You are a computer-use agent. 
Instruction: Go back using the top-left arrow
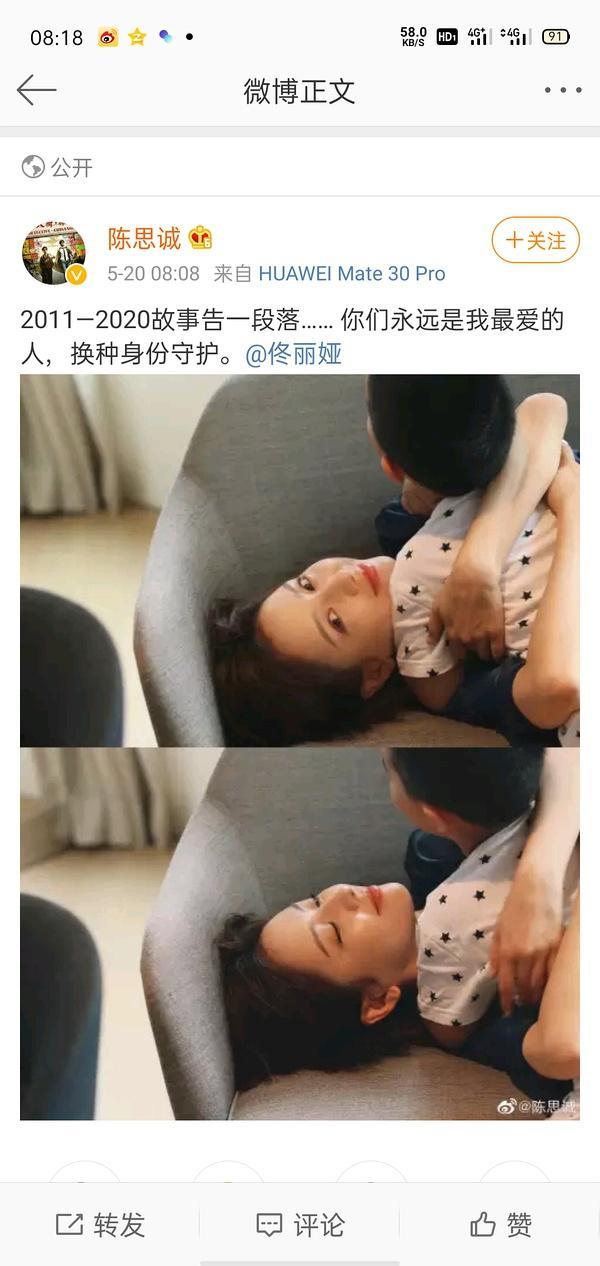pyautogui.click(x=36, y=91)
